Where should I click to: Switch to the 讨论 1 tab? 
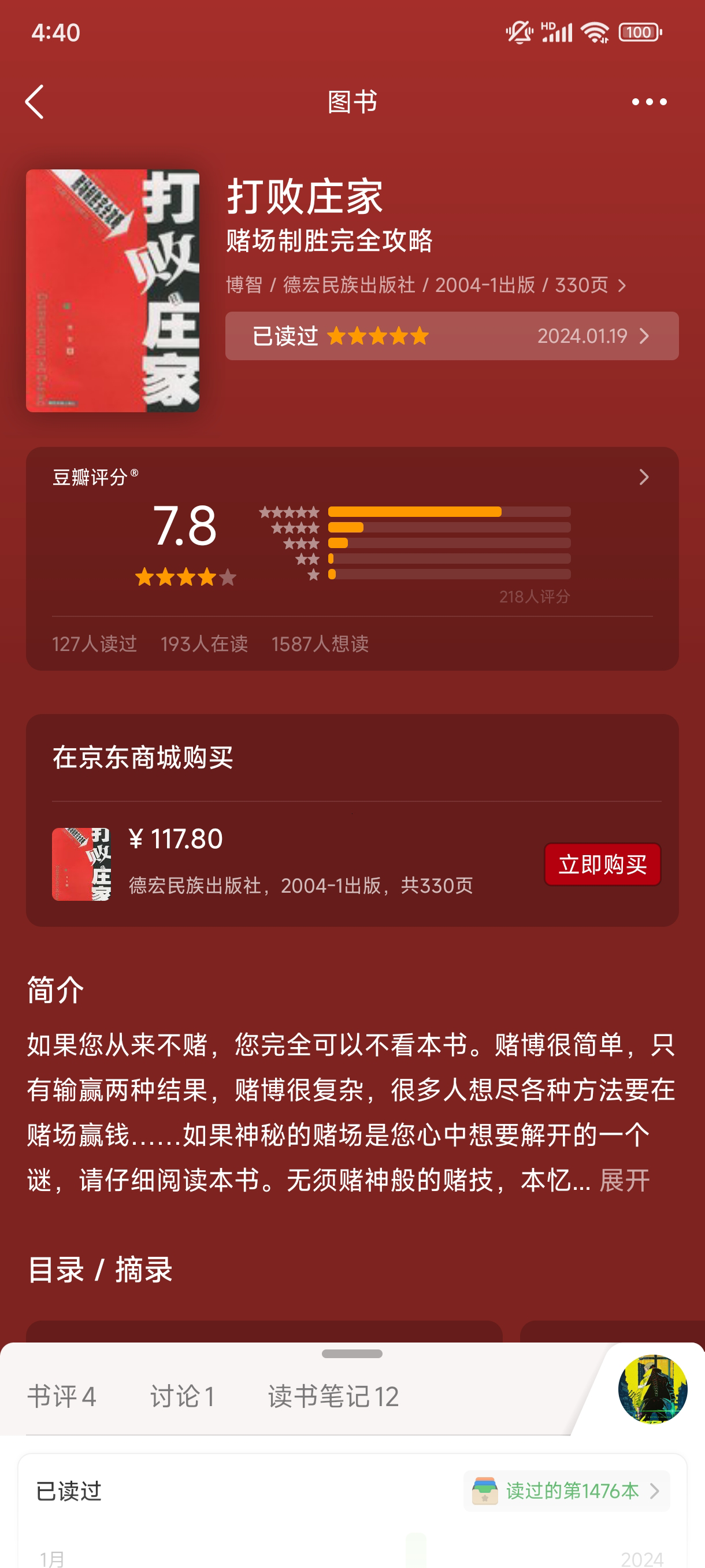pos(183,1396)
